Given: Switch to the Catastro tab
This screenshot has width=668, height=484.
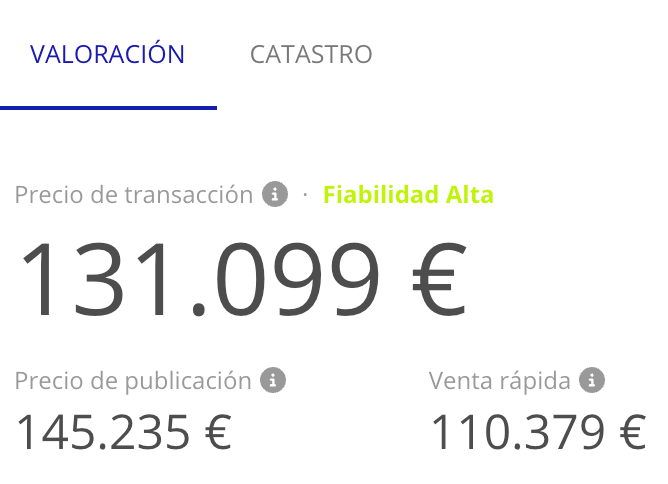Looking at the screenshot, I should coord(311,54).
